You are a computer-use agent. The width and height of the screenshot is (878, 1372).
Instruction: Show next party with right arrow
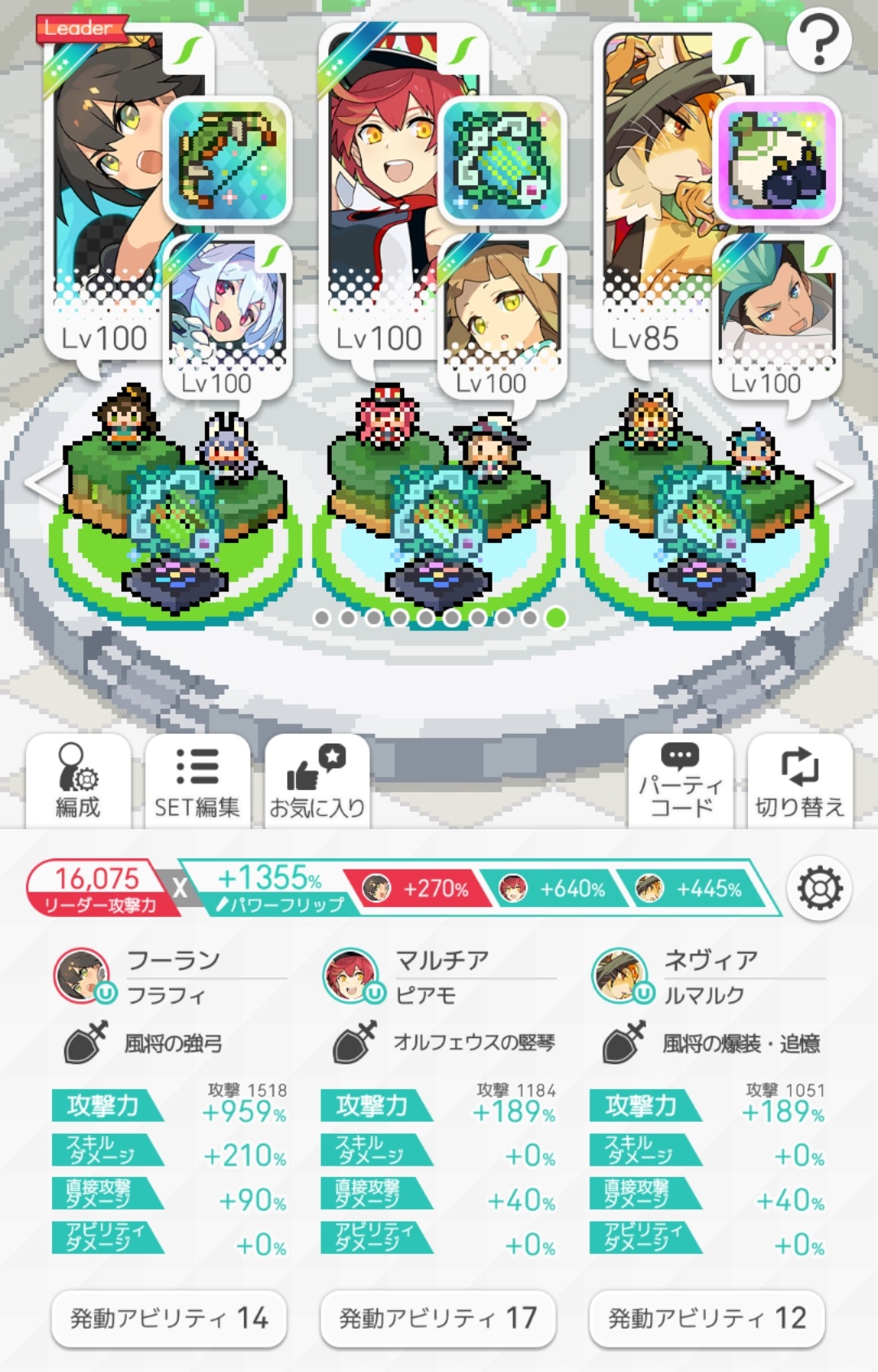(837, 482)
